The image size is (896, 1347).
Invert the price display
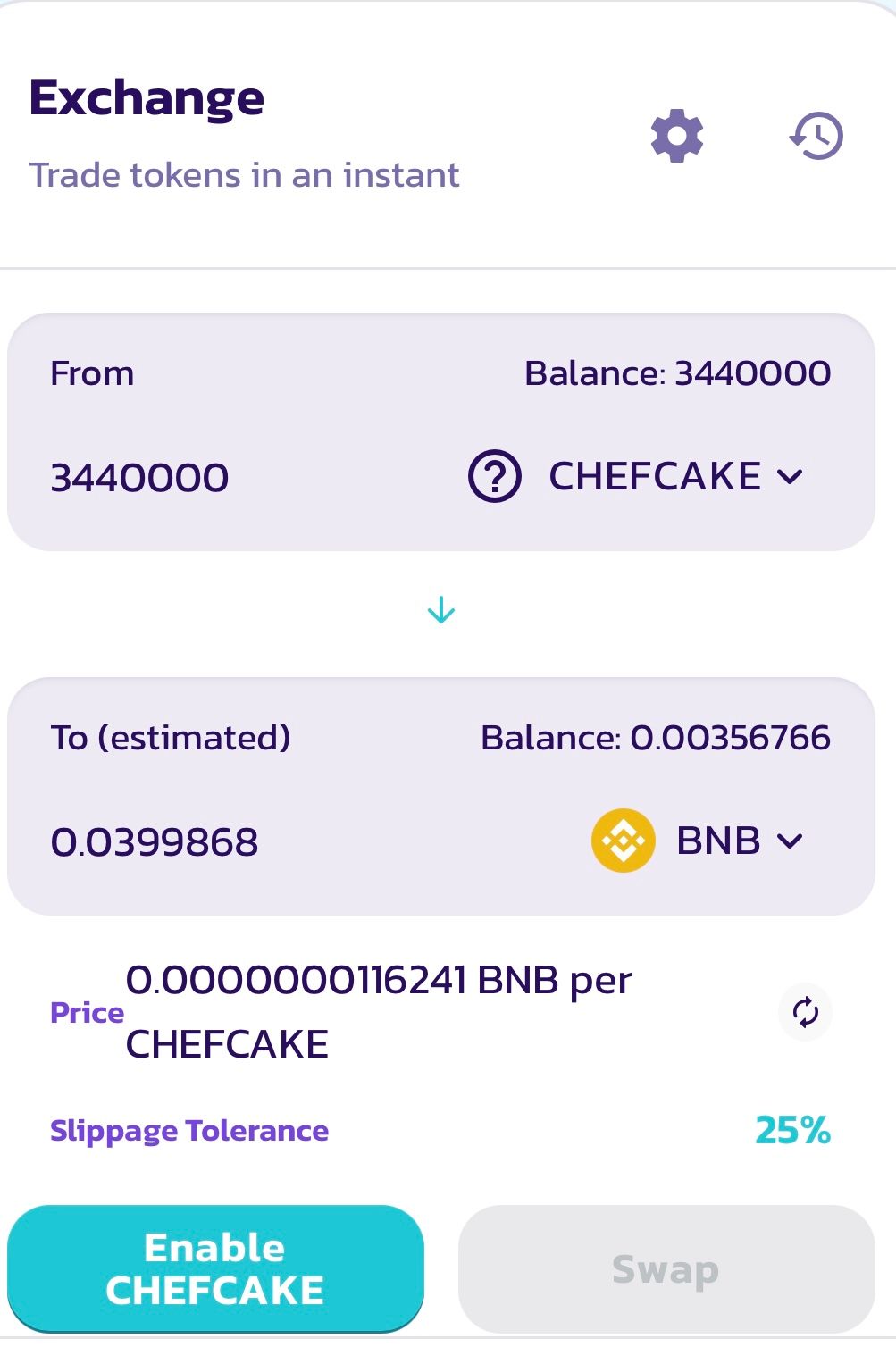805,1012
